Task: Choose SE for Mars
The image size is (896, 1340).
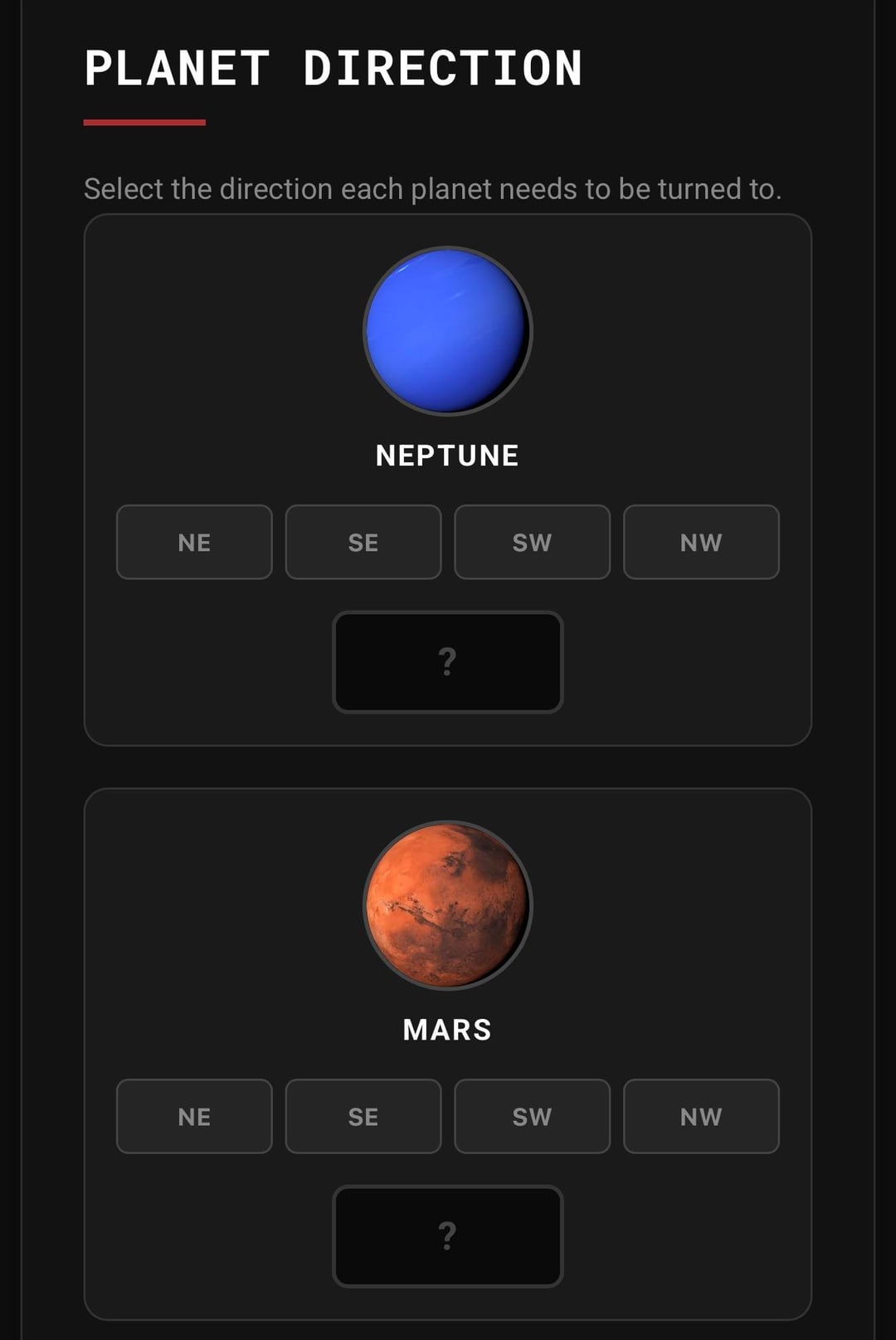Action: [363, 1116]
